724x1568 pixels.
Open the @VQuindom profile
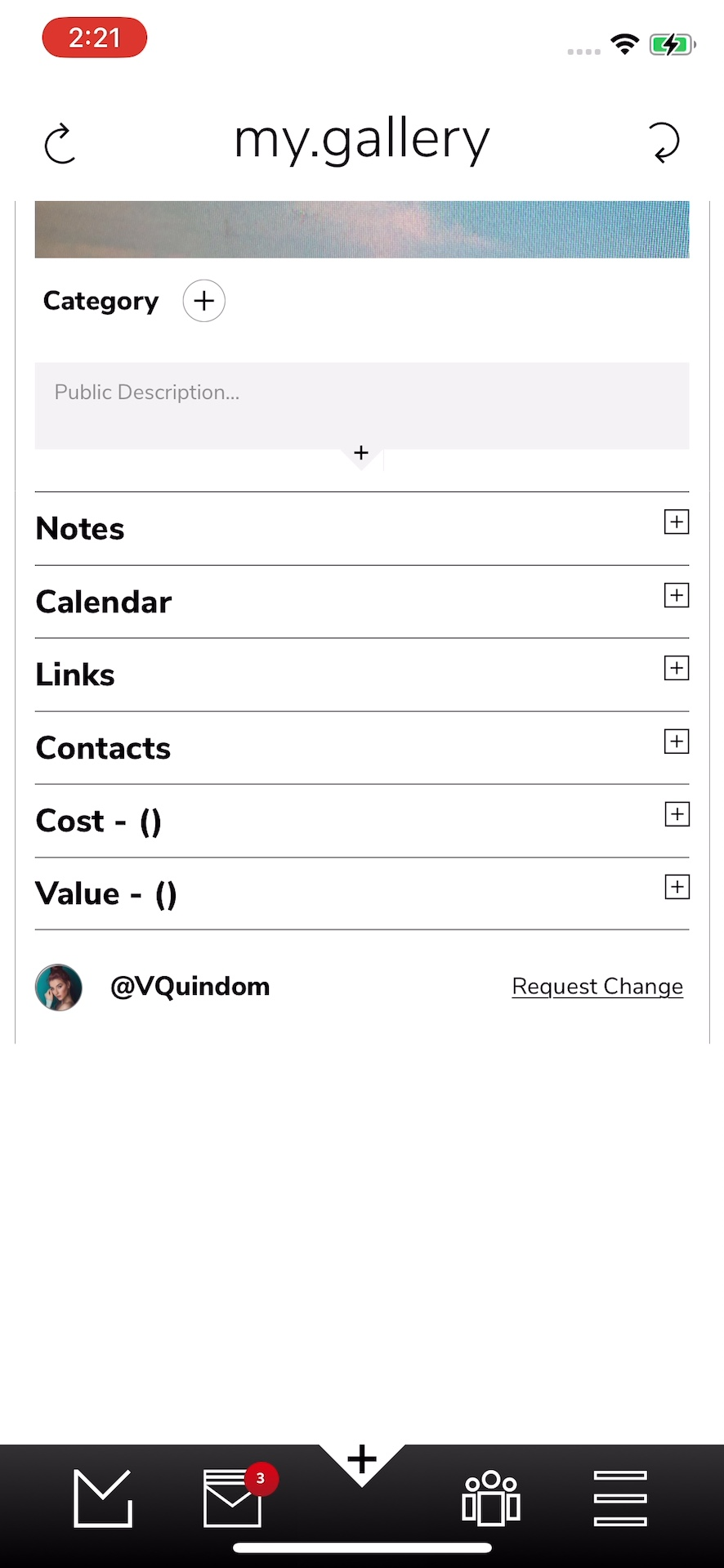point(189,987)
